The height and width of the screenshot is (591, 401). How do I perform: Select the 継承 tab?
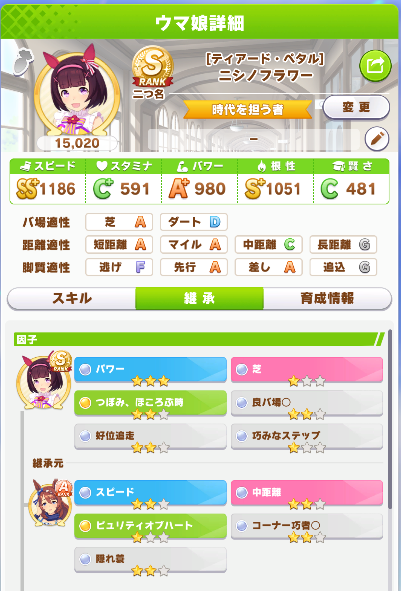(x=199, y=299)
